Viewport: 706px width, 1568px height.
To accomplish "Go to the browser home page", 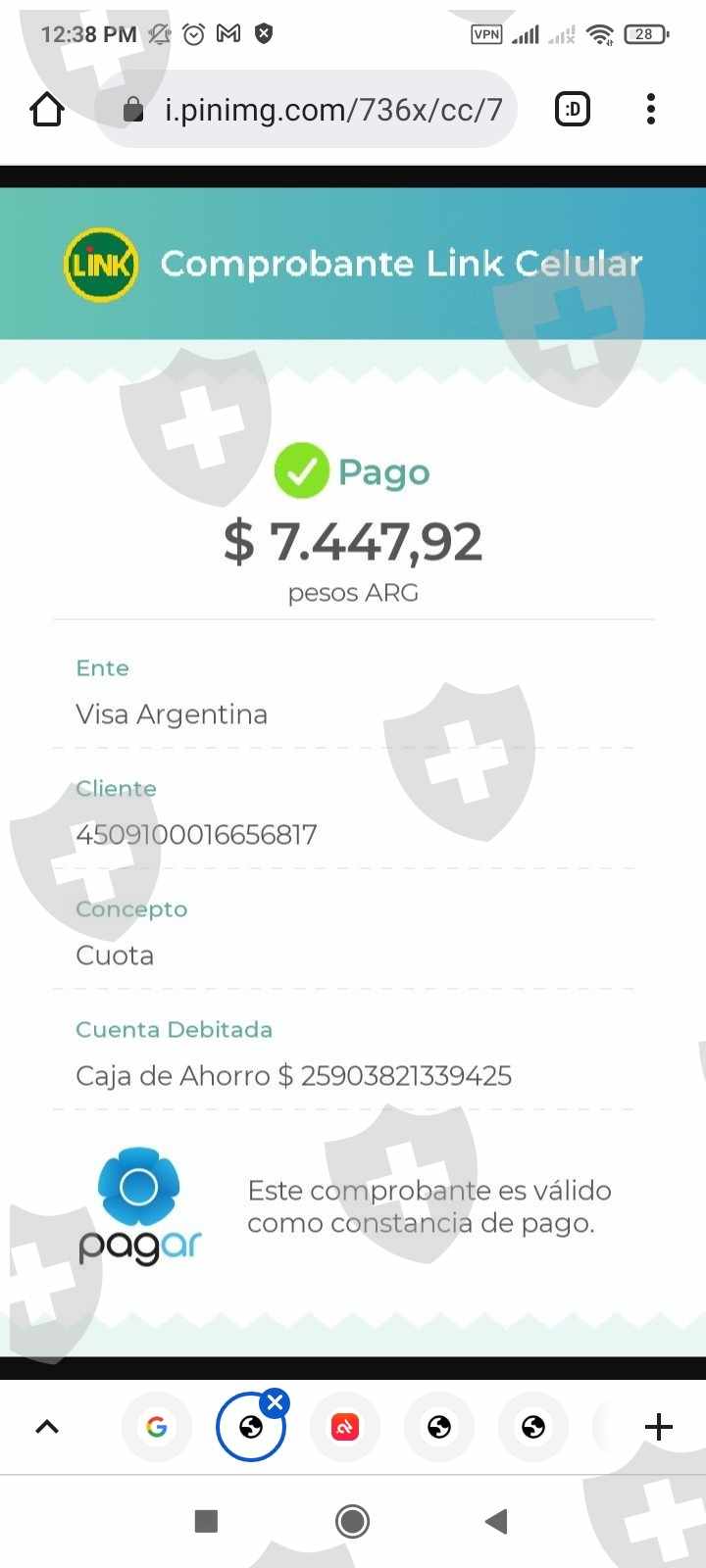I will tap(47, 109).
